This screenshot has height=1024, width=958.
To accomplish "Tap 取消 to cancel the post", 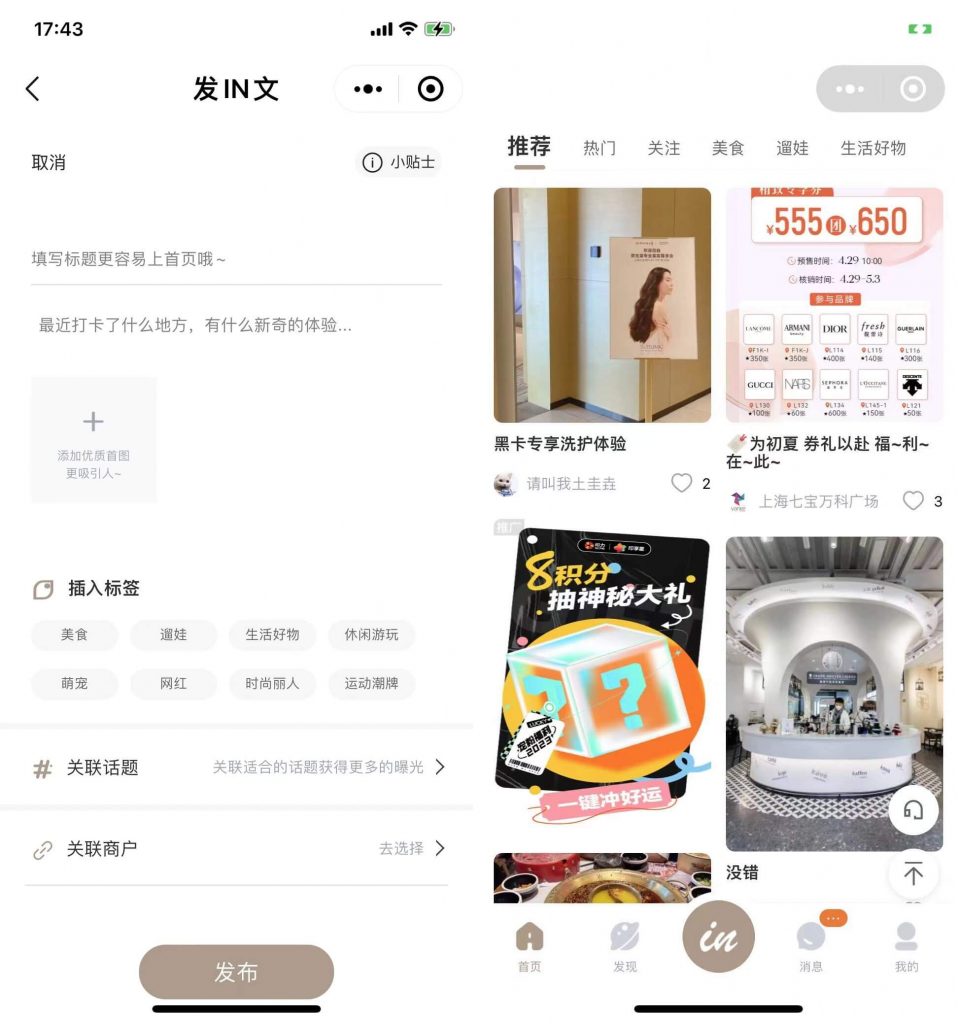I will click(x=49, y=162).
